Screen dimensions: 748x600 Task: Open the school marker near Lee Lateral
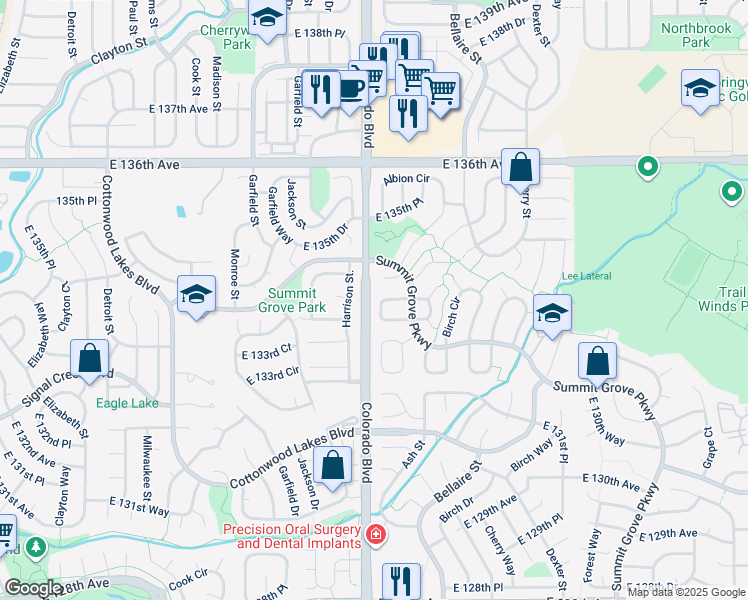(552, 314)
